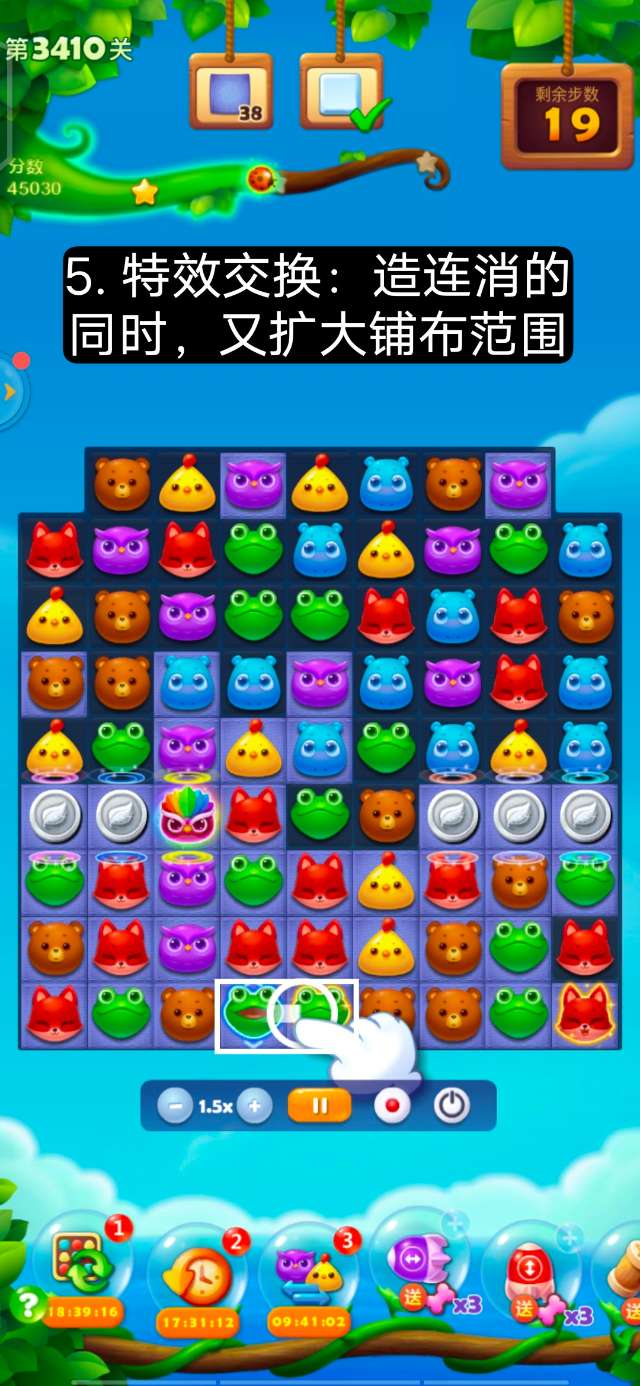Viewport: 640px width, 1386px height.
Task: Tap the glowing fox in the bottom corner
Action: (x=586, y=1012)
